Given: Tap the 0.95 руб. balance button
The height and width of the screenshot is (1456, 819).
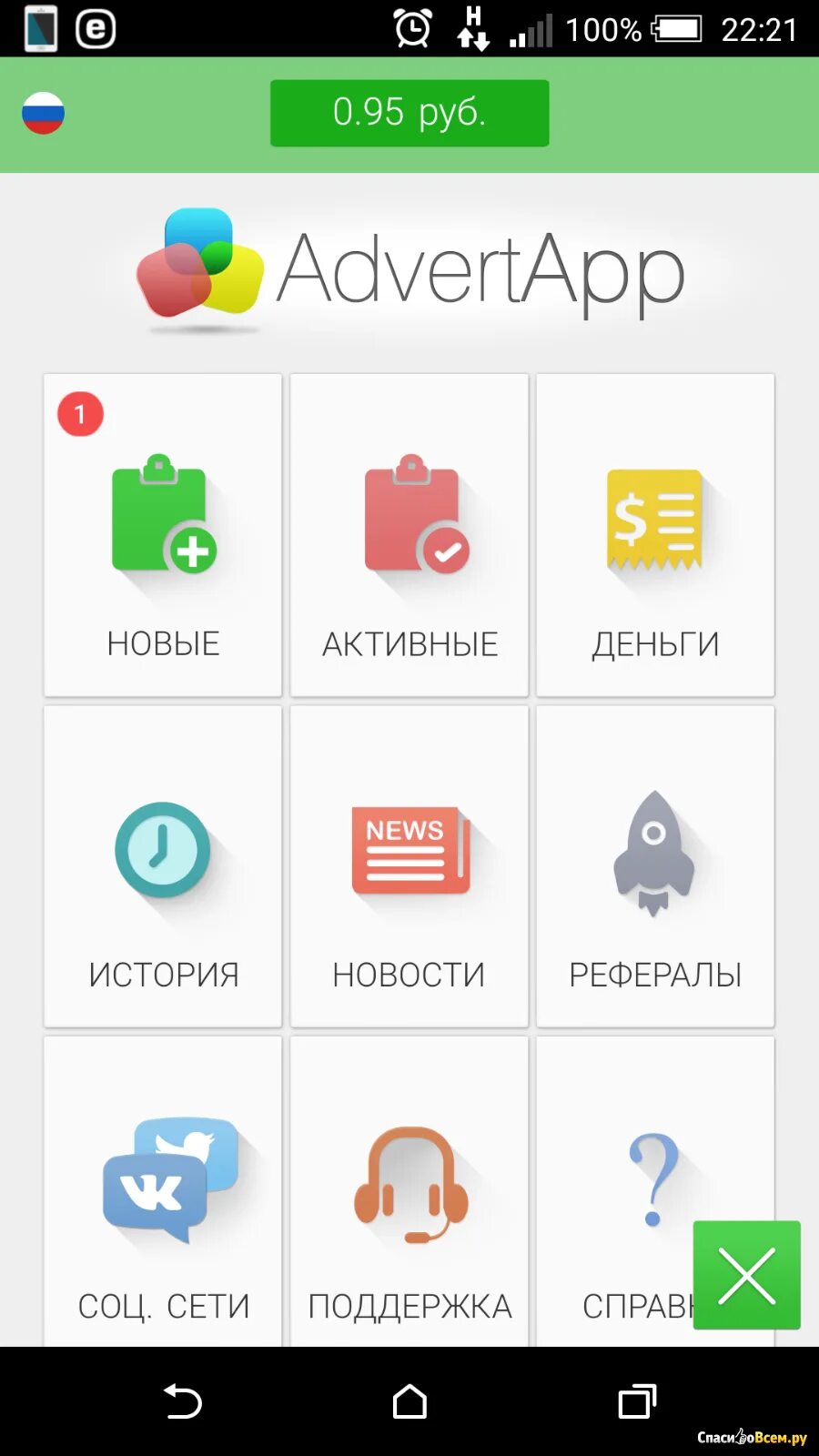Looking at the screenshot, I should (409, 113).
